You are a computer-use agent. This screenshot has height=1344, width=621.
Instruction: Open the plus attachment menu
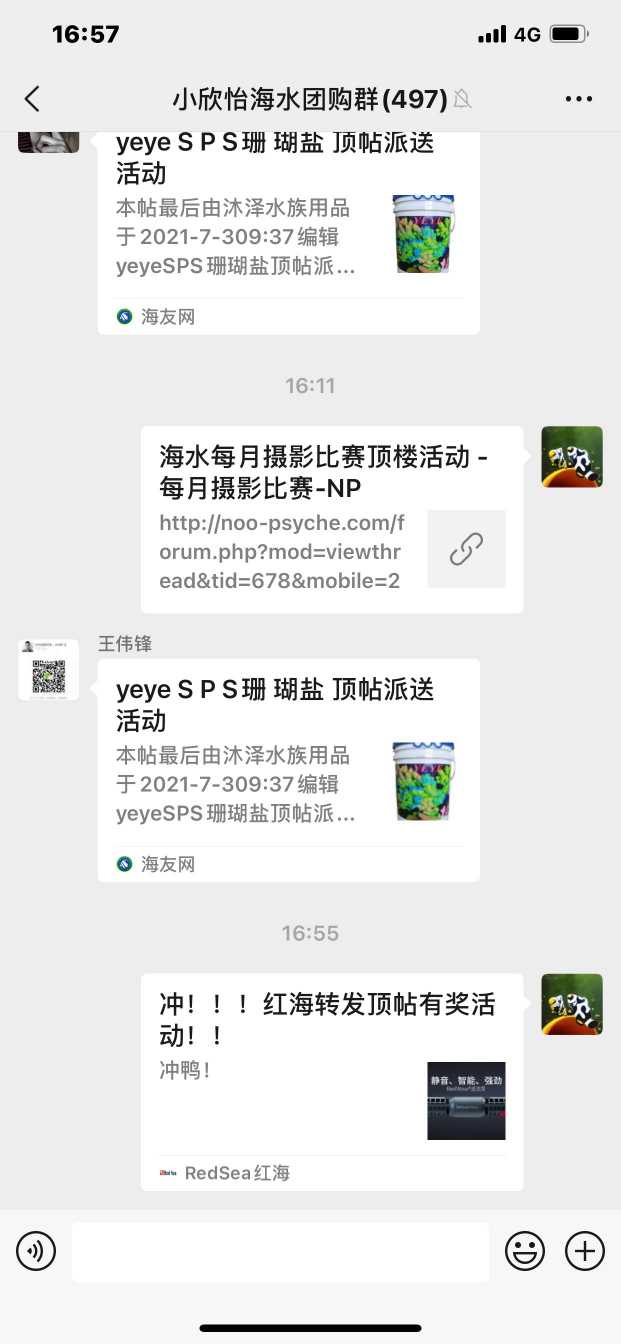pos(585,1251)
